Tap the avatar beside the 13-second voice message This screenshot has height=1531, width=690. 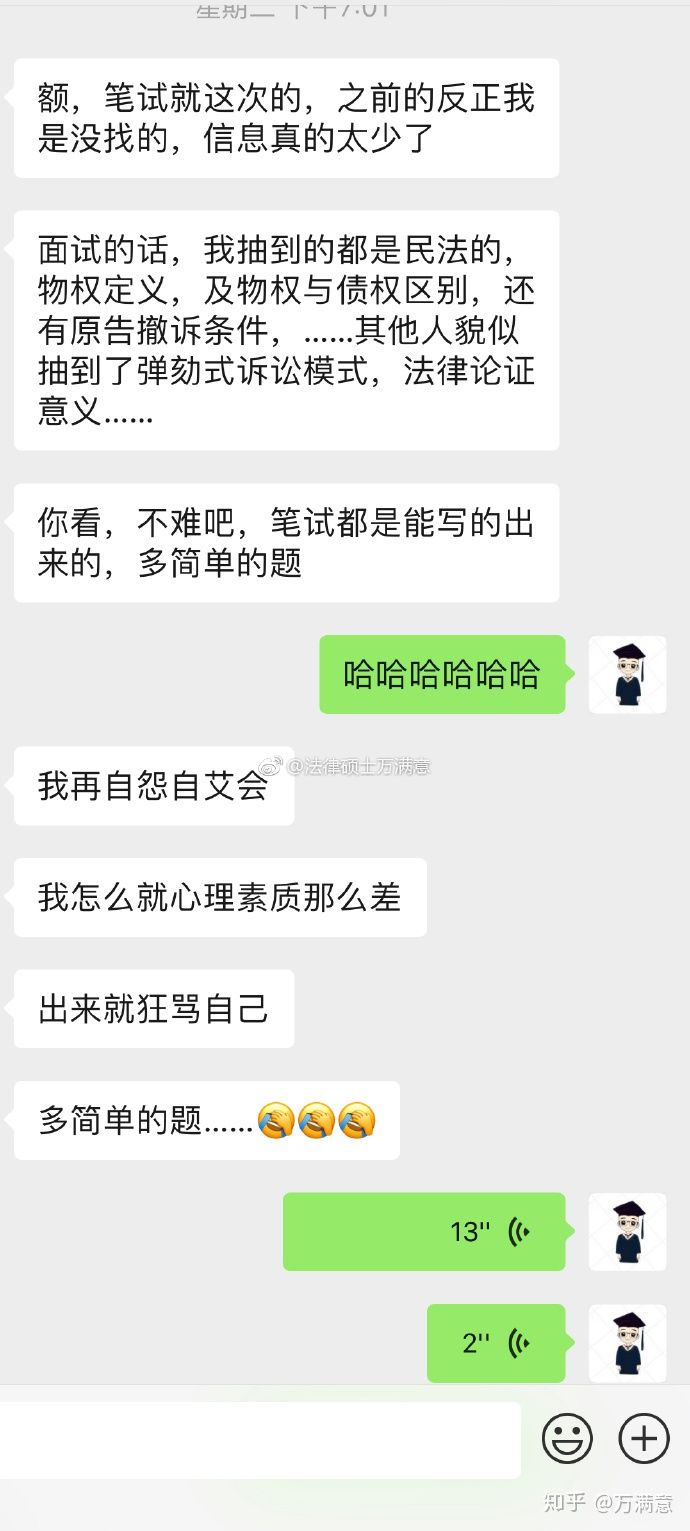click(x=627, y=1232)
